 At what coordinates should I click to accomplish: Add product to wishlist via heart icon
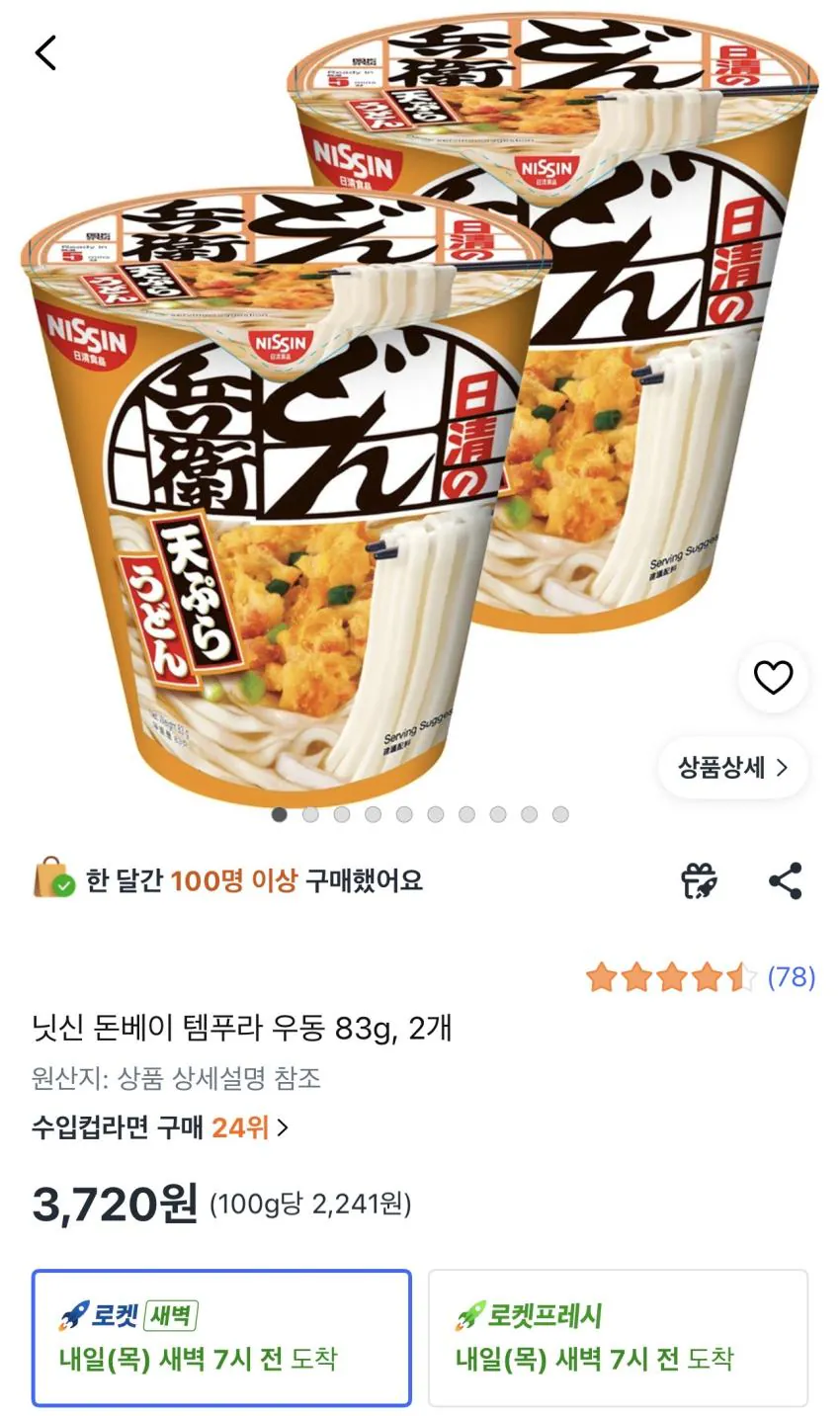click(774, 678)
